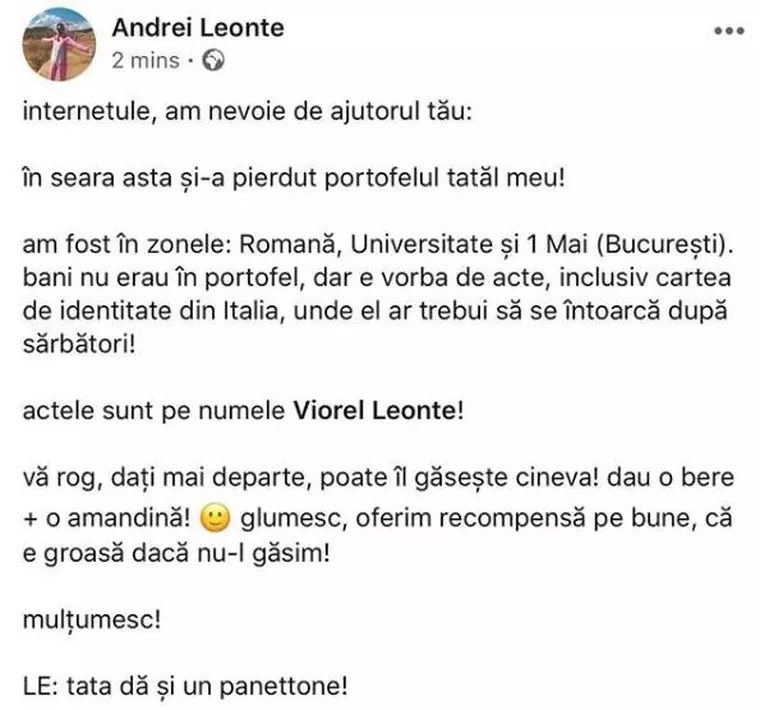Tap the public audience globe icon
This screenshot has width=760, height=710.
click(x=213, y=60)
